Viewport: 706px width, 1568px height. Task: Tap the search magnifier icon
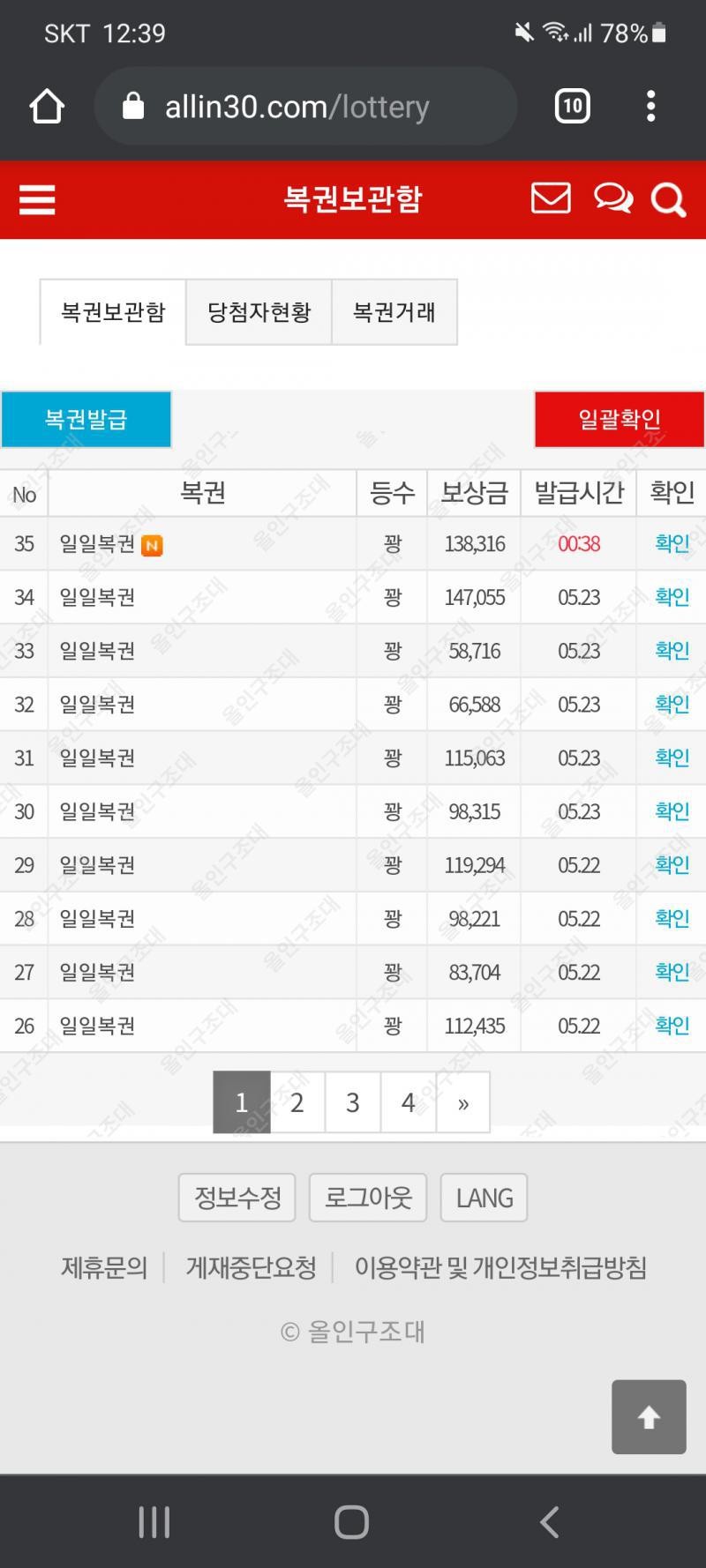pos(668,200)
